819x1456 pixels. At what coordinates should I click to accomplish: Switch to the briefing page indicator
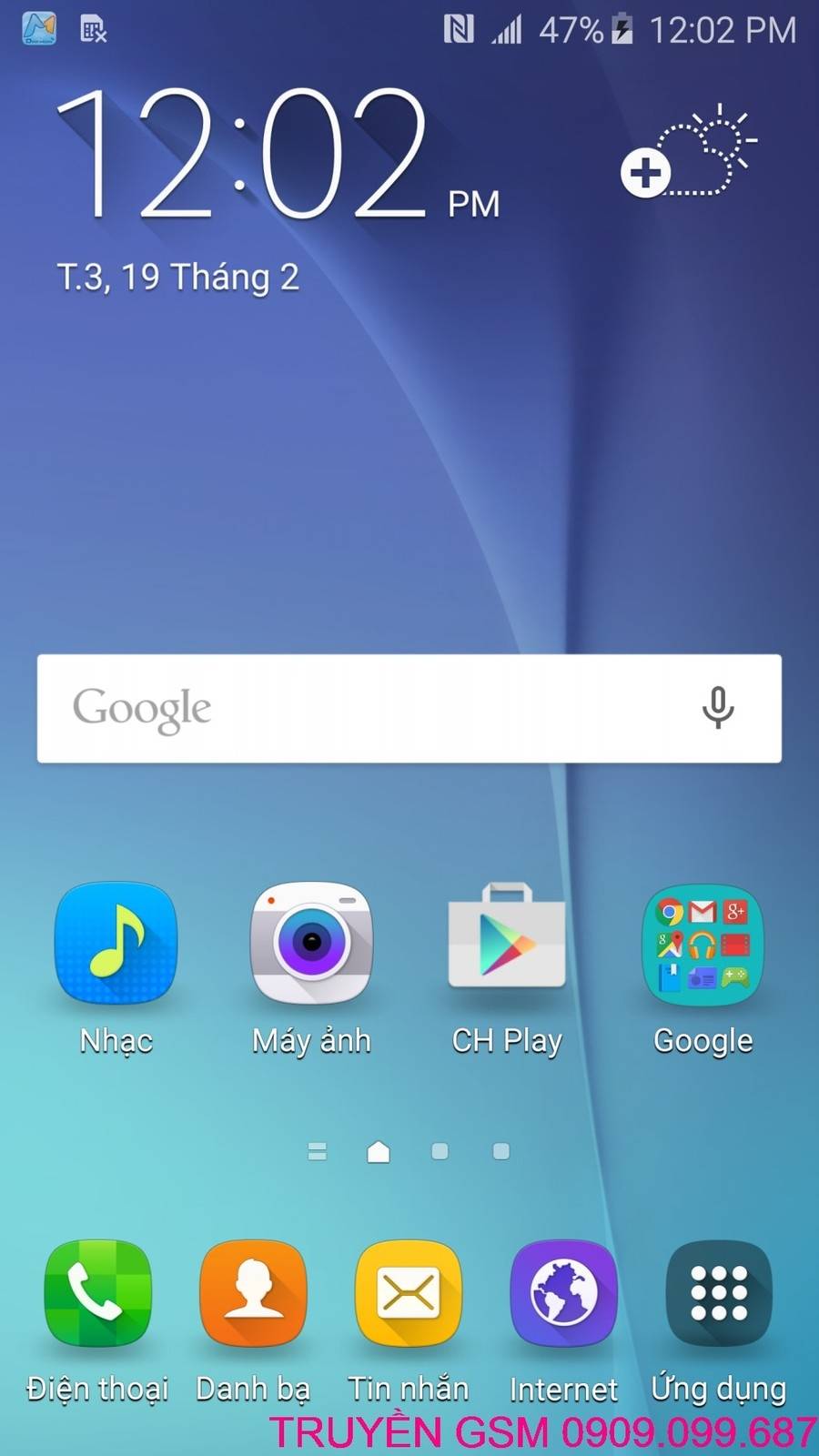[x=317, y=1151]
